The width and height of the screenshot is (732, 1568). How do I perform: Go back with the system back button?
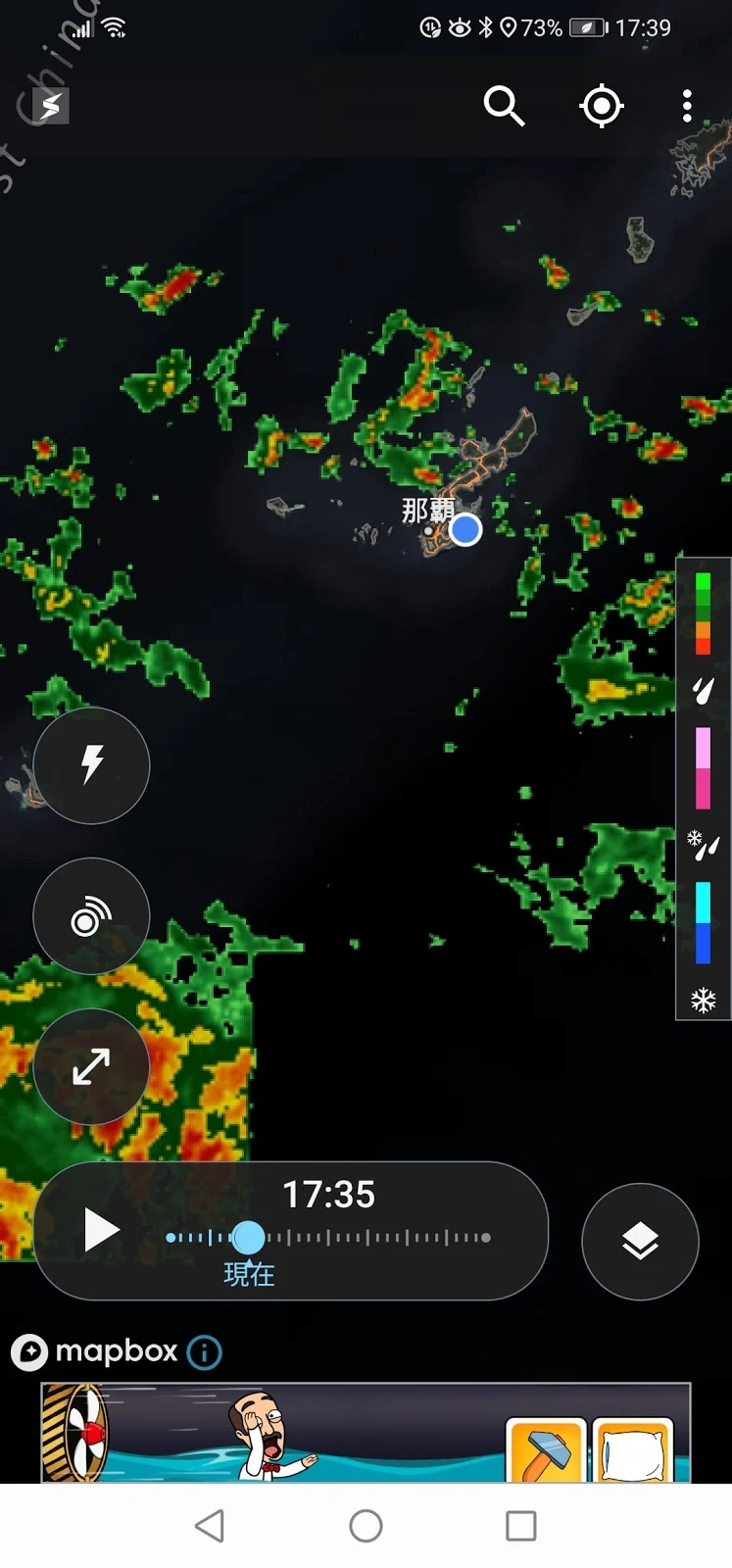[210, 1526]
